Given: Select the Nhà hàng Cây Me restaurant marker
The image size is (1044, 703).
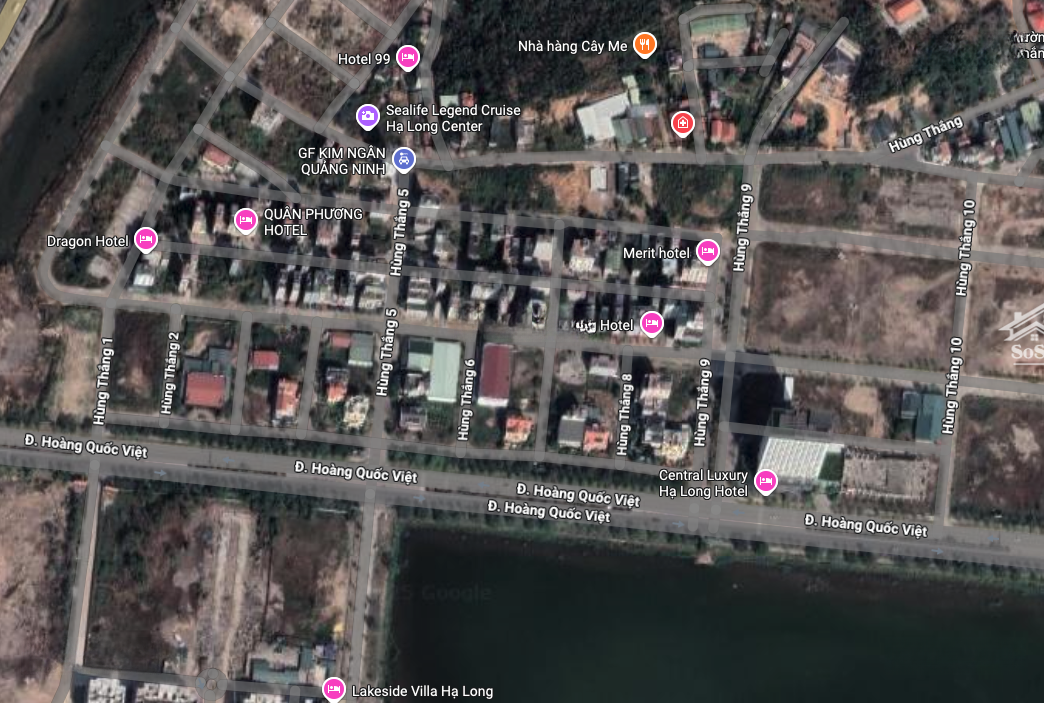Looking at the screenshot, I should 646,43.
